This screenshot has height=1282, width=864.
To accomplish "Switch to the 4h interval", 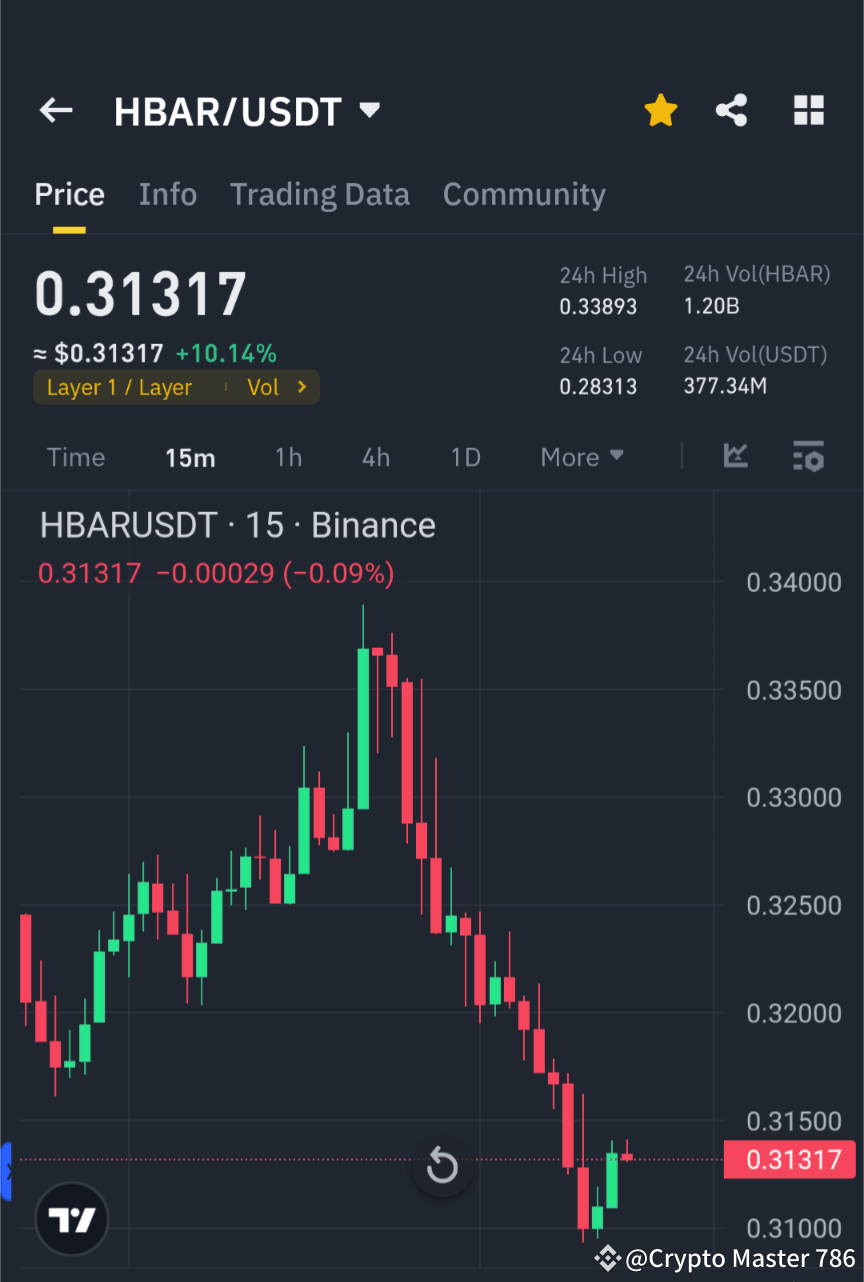I will [376, 457].
